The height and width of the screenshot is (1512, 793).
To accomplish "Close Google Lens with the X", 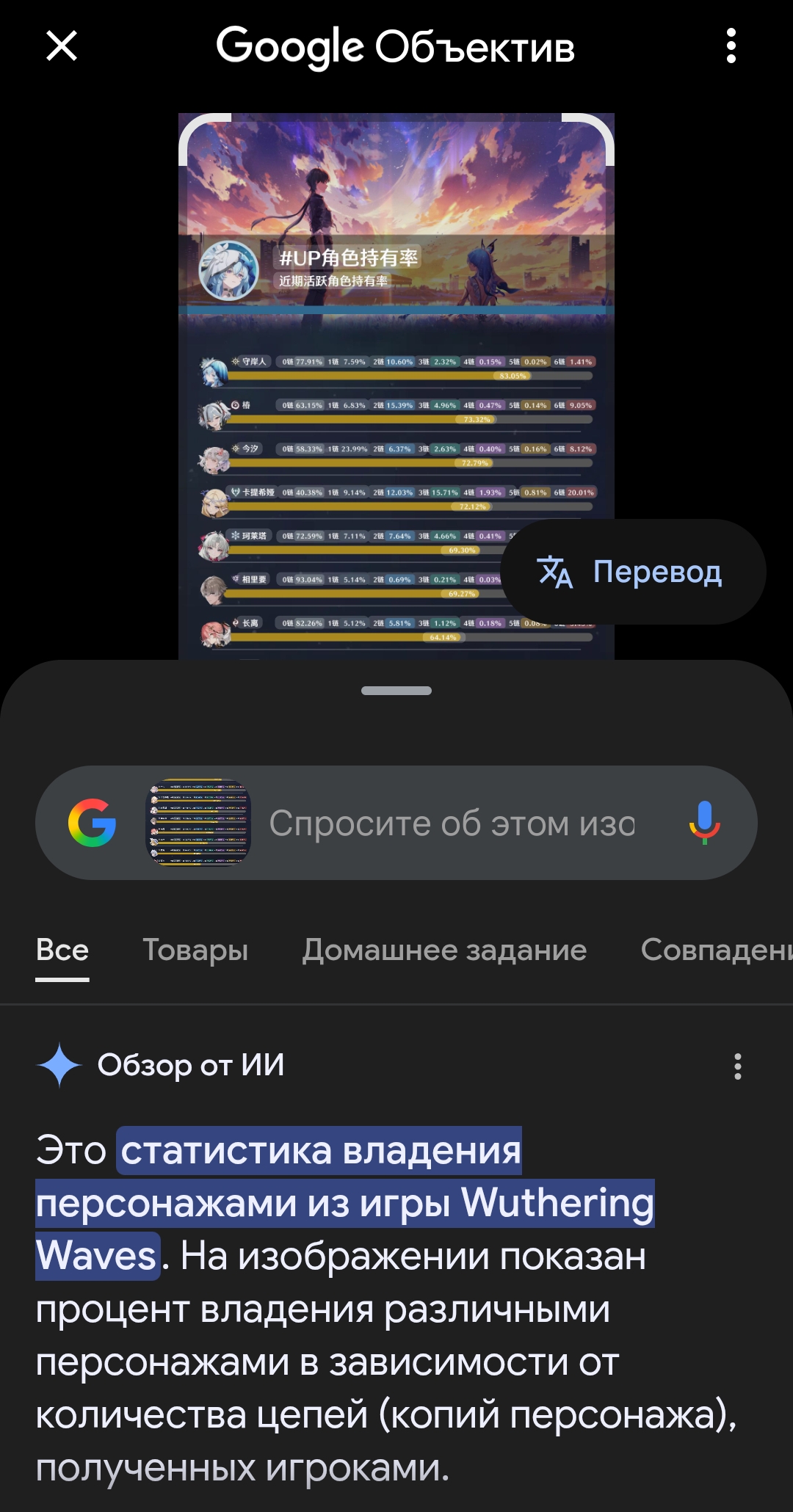I will (62, 46).
